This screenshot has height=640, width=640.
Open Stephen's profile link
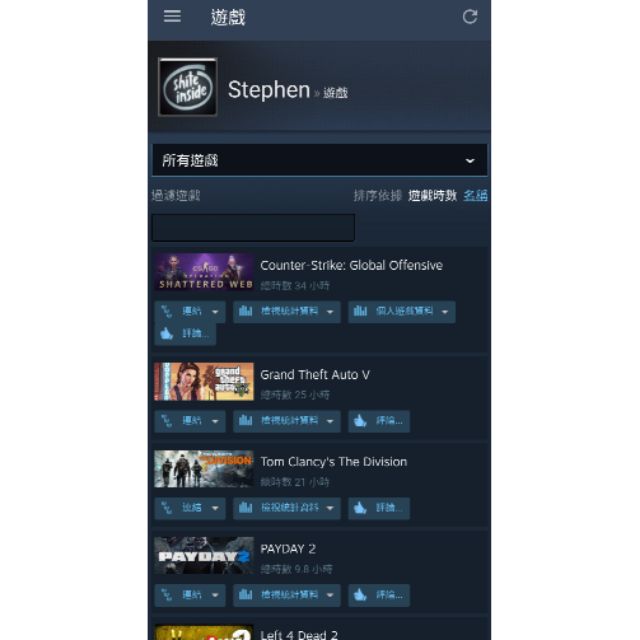[x=268, y=90]
